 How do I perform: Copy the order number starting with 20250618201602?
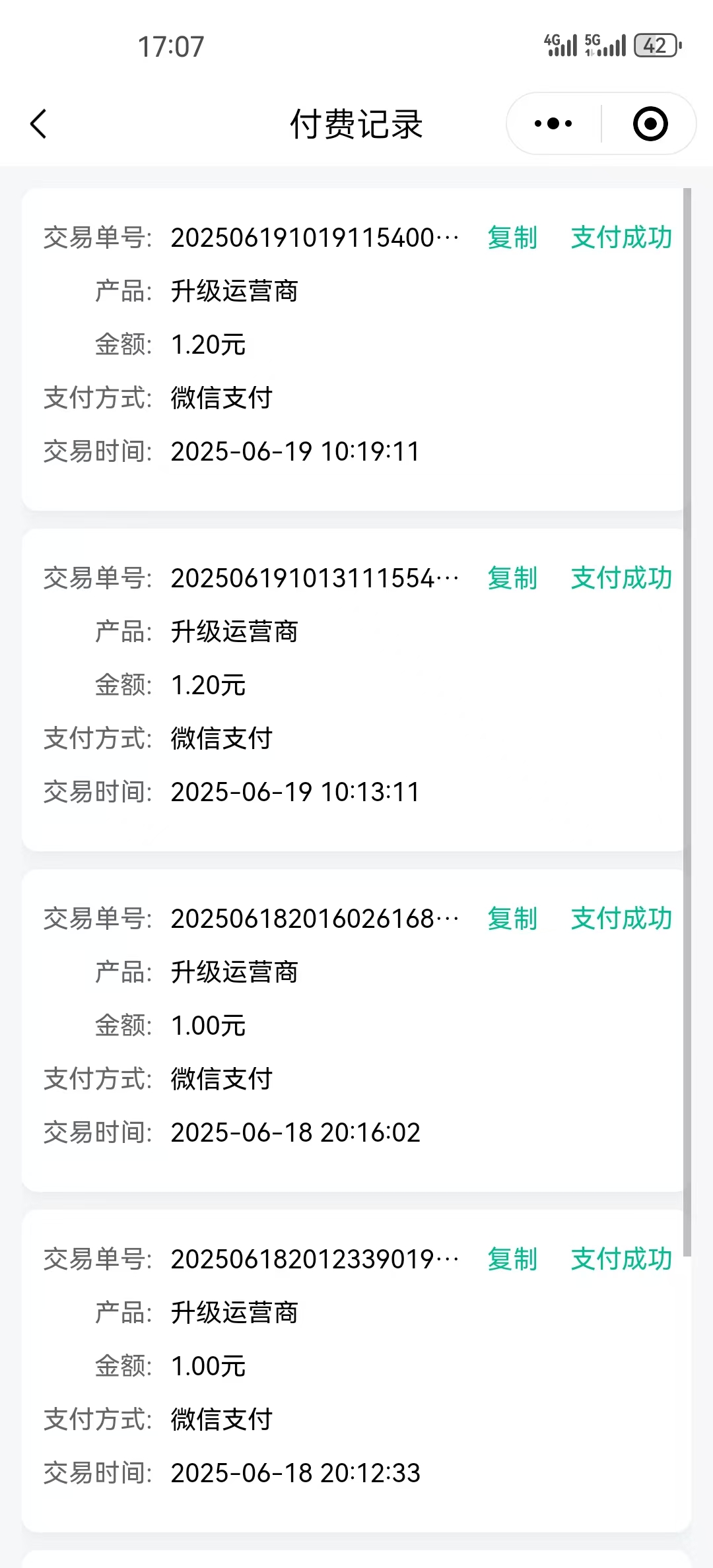click(x=512, y=919)
